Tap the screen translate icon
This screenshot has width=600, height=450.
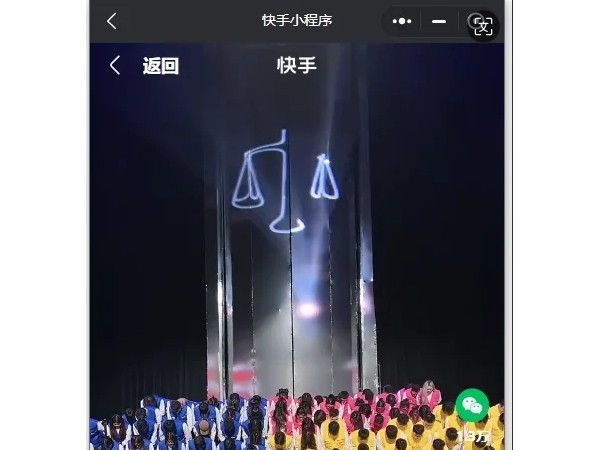tap(484, 26)
